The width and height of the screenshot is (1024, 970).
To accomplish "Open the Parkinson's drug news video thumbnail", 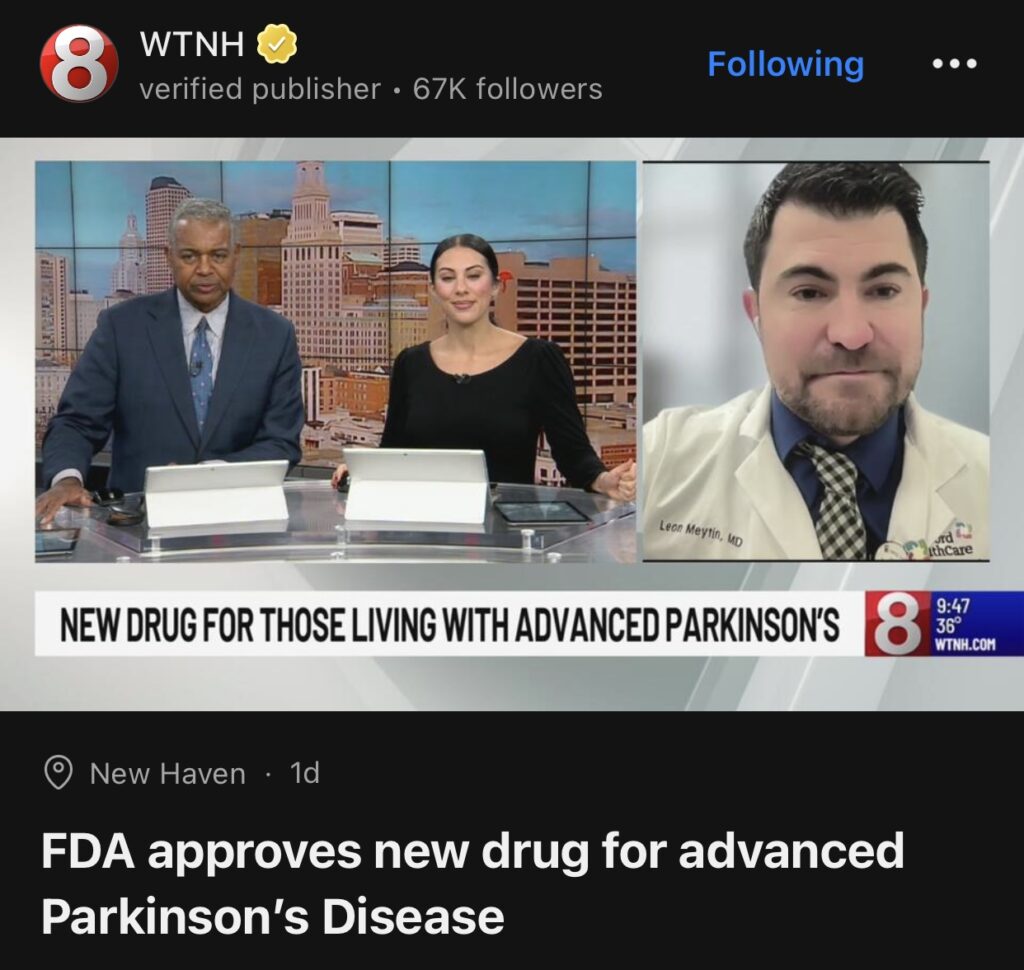I will pos(512,423).
